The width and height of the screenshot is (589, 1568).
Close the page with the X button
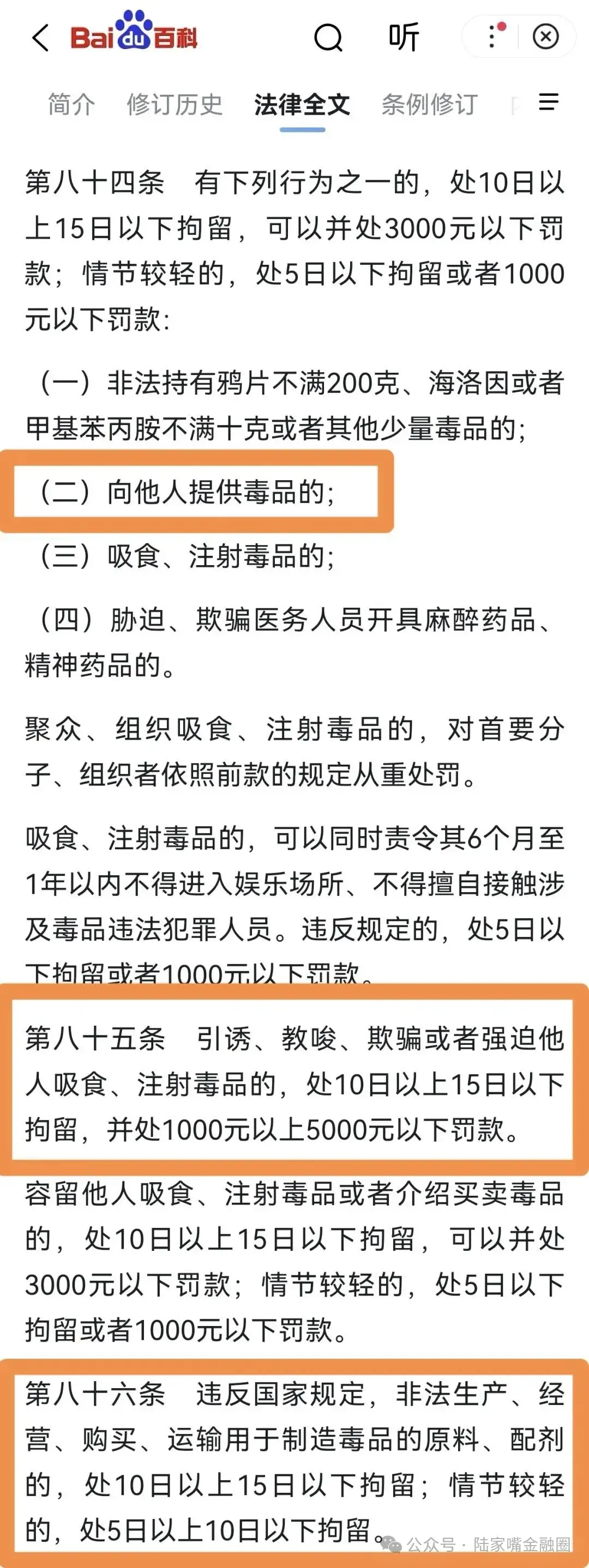[x=545, y=37]
